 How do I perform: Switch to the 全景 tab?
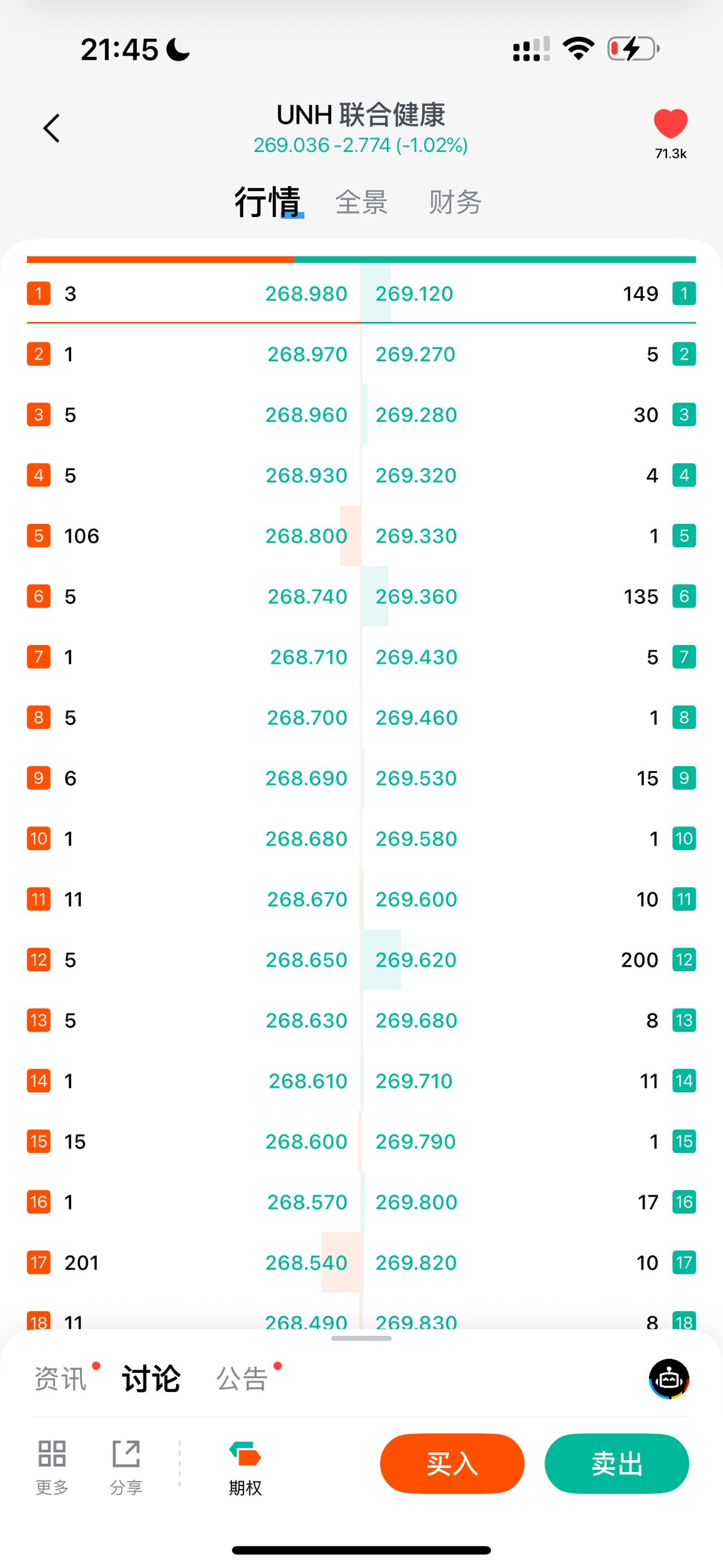[x=361, y=202]
